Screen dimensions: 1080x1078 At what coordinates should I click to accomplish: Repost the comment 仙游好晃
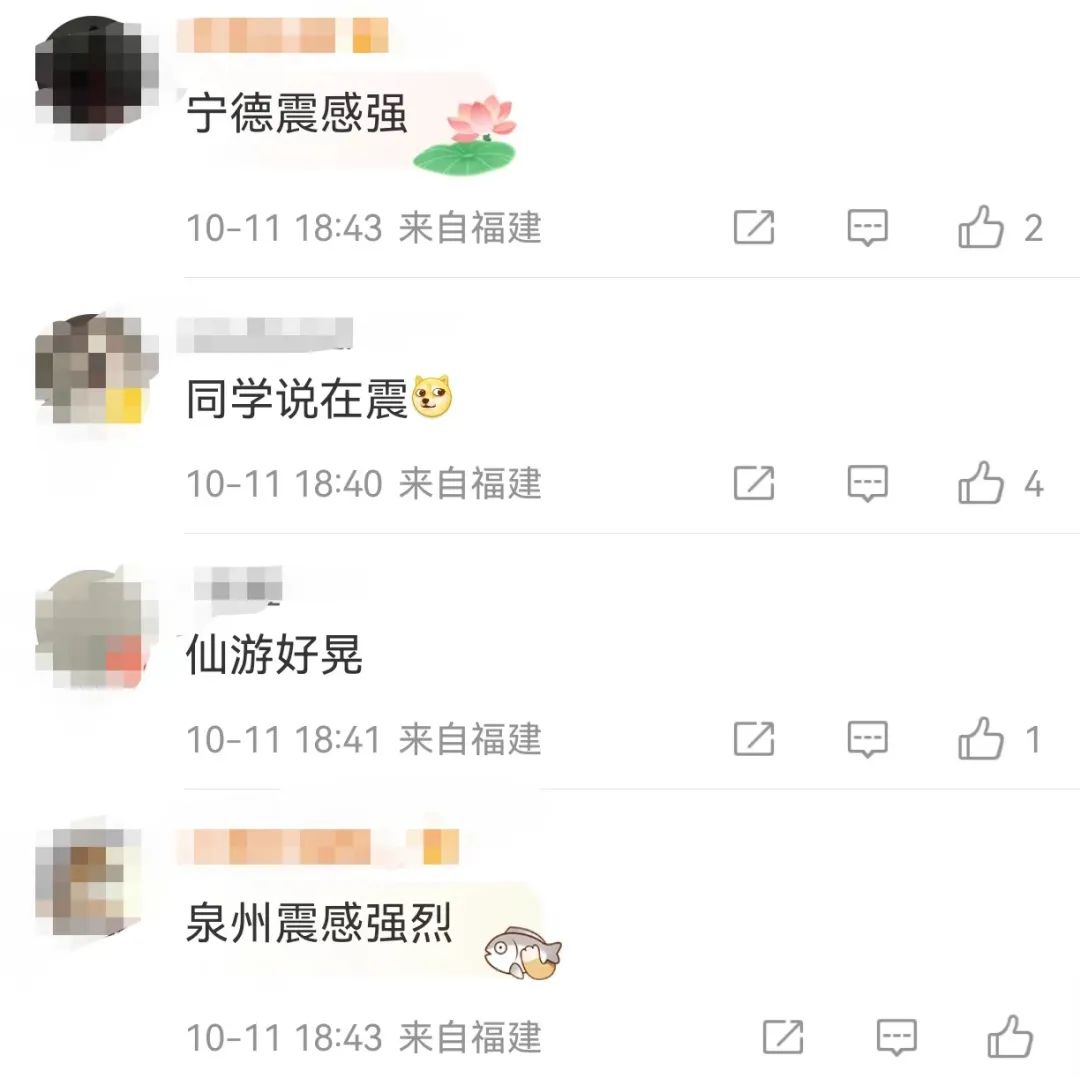coord(754,740)
